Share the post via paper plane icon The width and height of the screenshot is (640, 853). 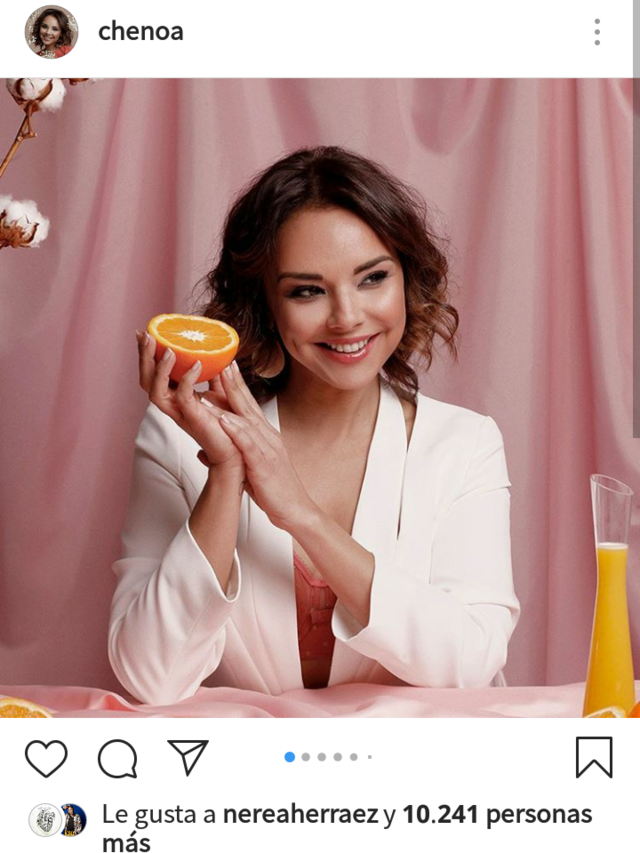click(x=187, y=758)
